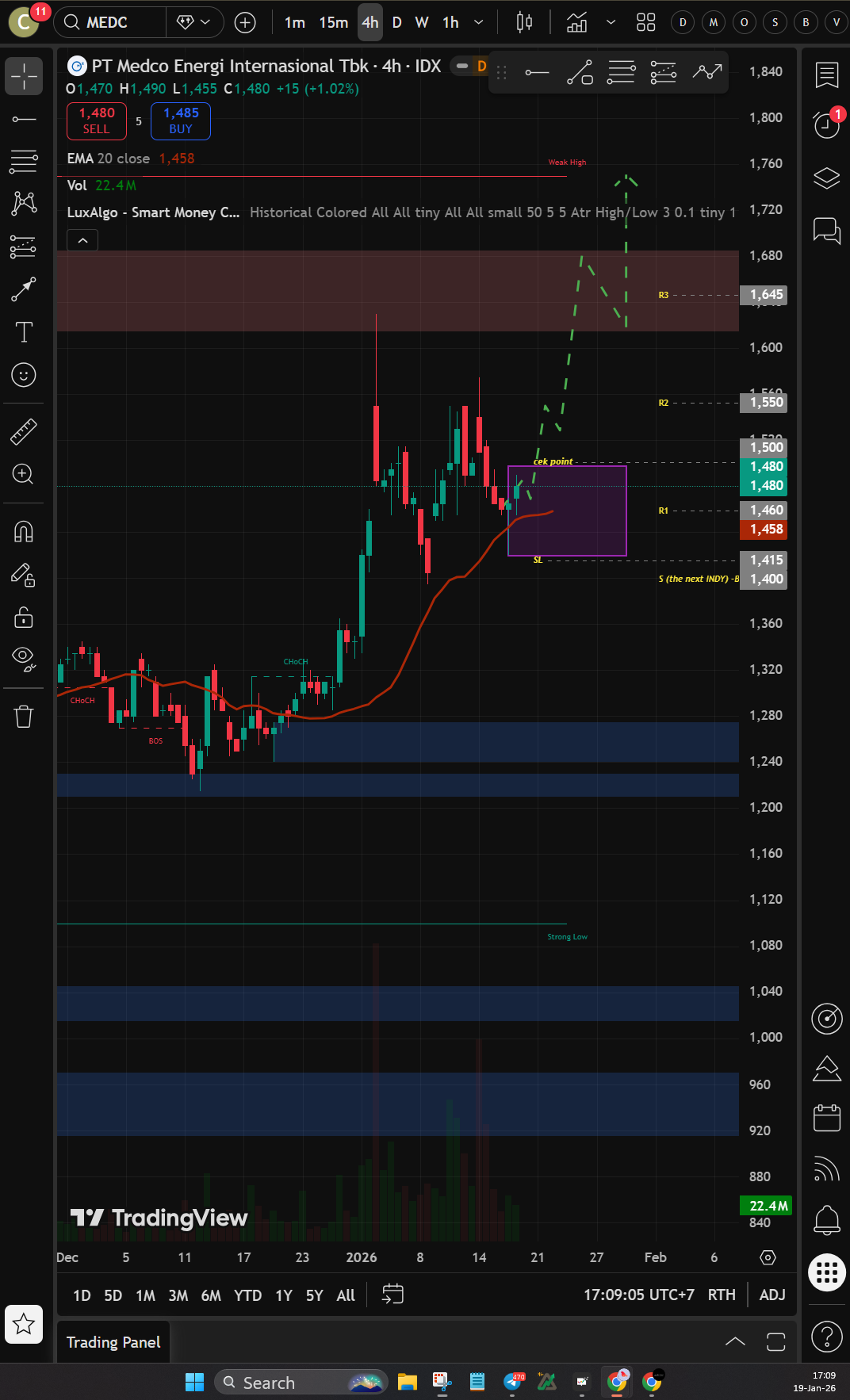Tap the 1,485 BUY button
Viewport: 850px width, 1400px height.
point(181,120)
